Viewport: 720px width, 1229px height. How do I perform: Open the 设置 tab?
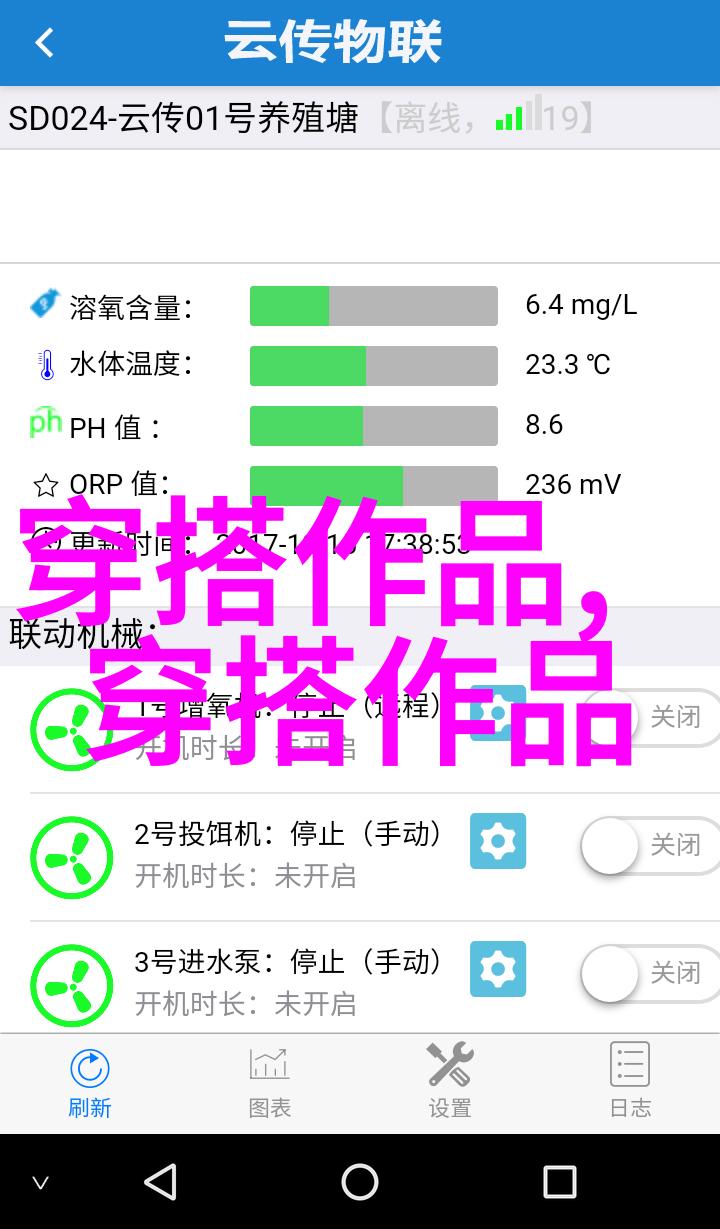450,1083
